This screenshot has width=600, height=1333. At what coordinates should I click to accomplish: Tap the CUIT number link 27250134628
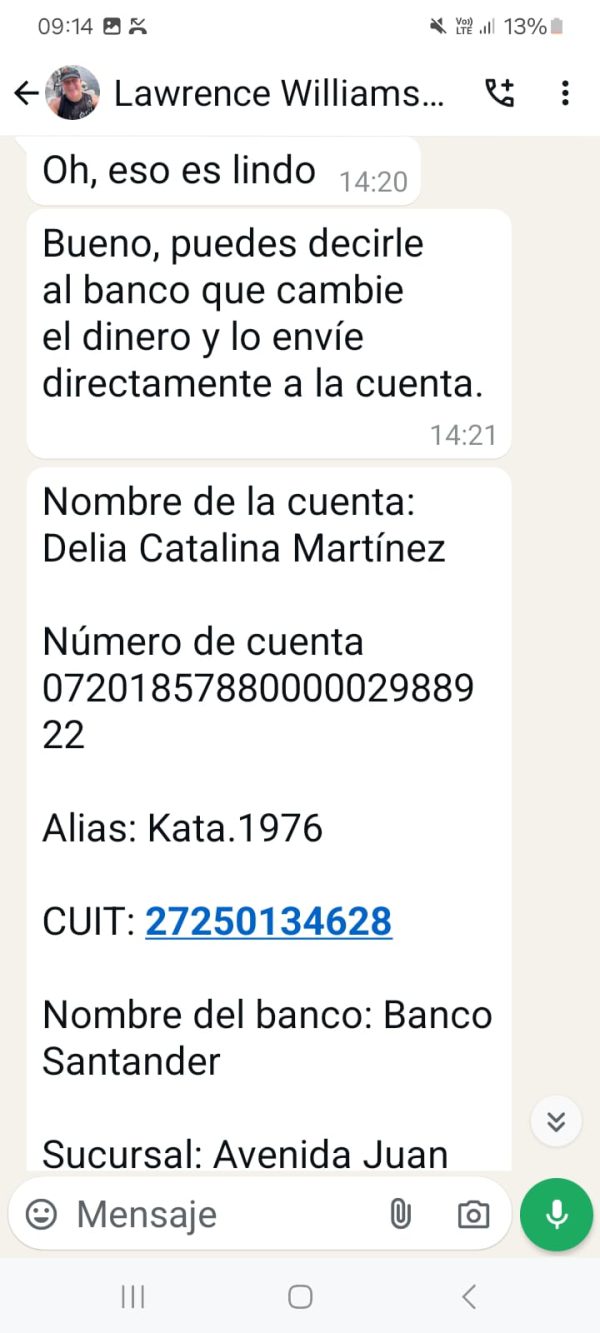coord(268,921)
